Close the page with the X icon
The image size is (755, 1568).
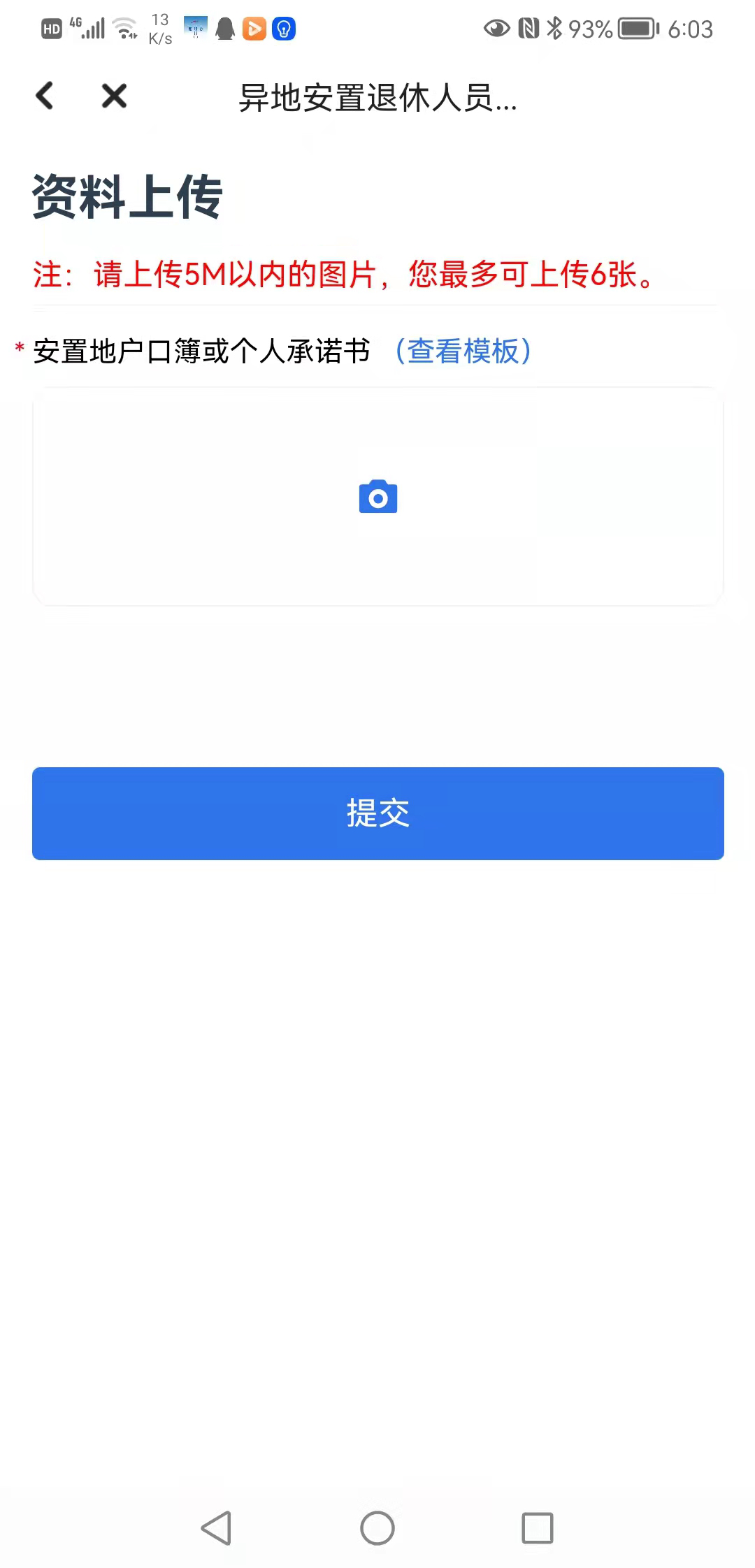pos(114,96)
